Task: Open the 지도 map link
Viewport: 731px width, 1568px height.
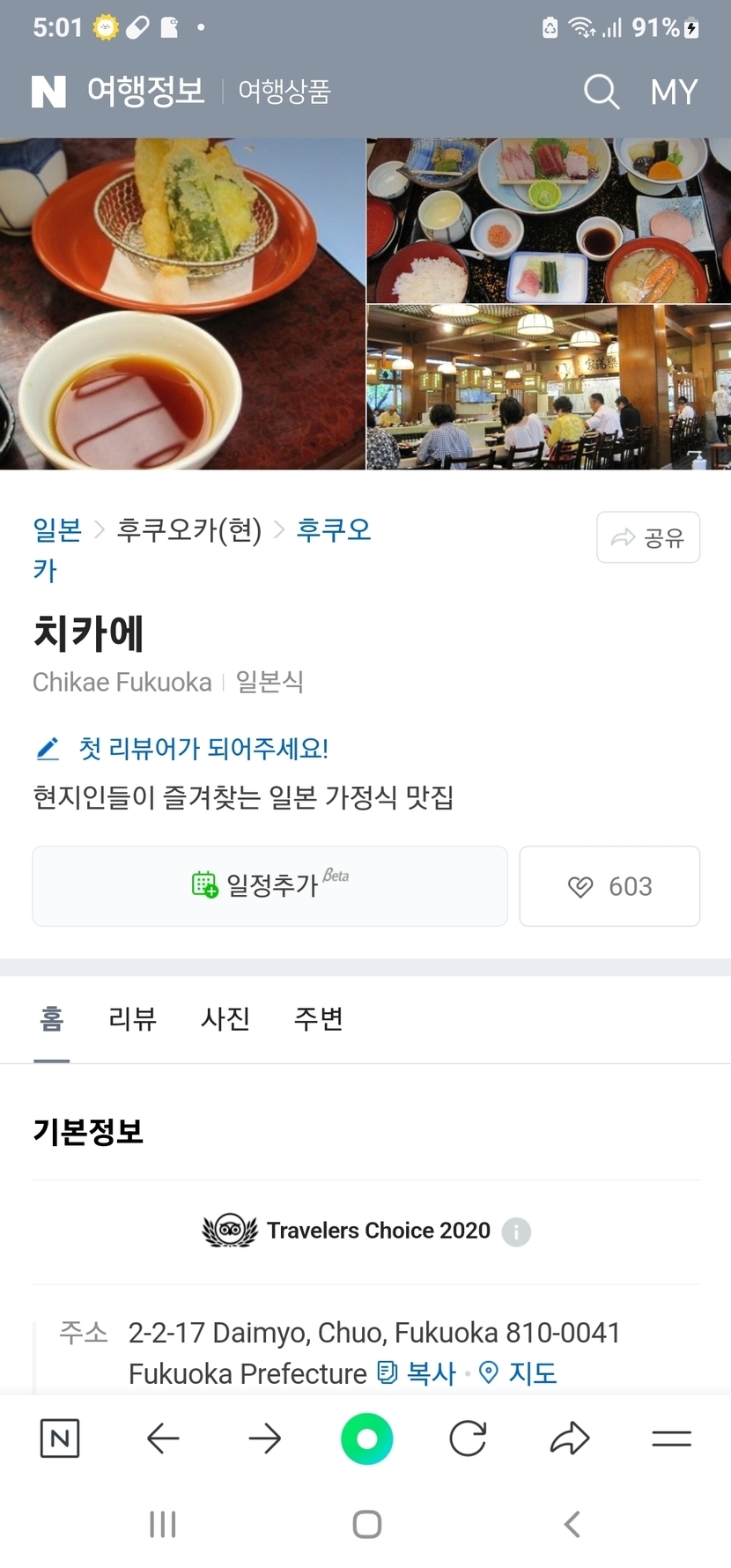Action: (519, 1373)
